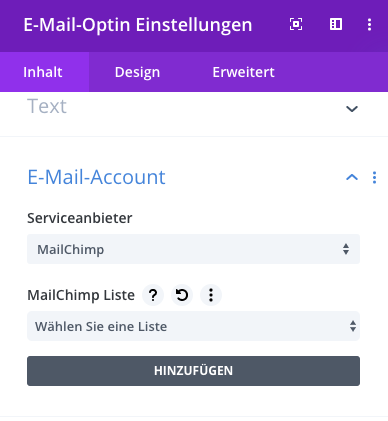The image size is (388, 421).
Task: Collapse the E-Mail-Account section
Action: pyautogui.click(x=352, y=177)
